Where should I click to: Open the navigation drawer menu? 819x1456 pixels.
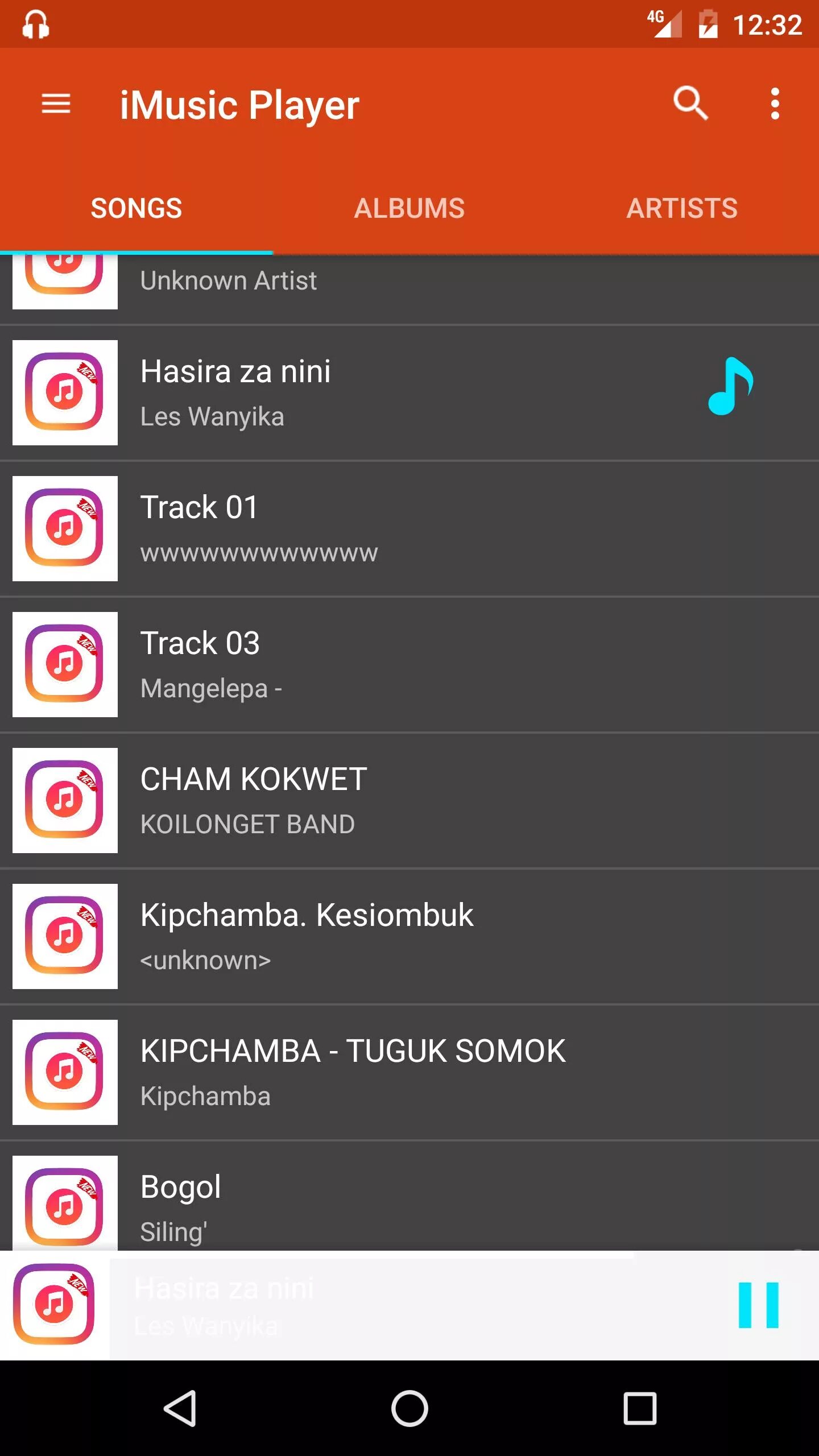click(x=56, y=104)
